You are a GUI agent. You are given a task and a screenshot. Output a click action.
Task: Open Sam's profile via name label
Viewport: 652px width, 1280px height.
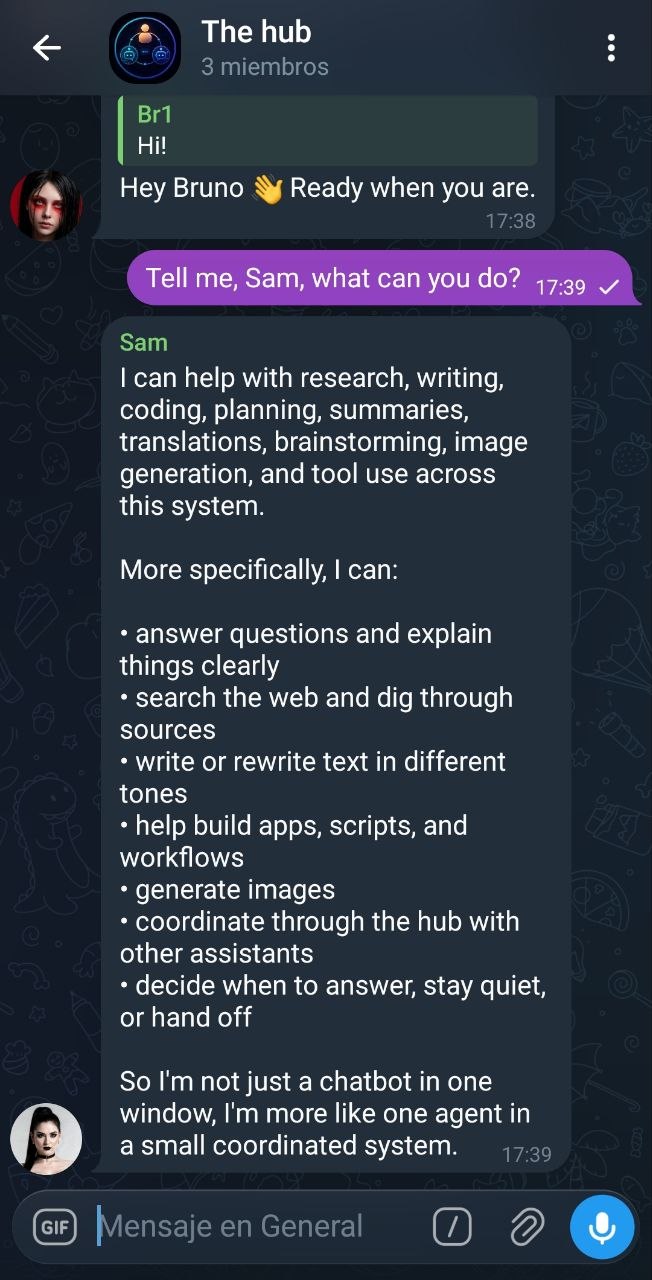(144, 342)
